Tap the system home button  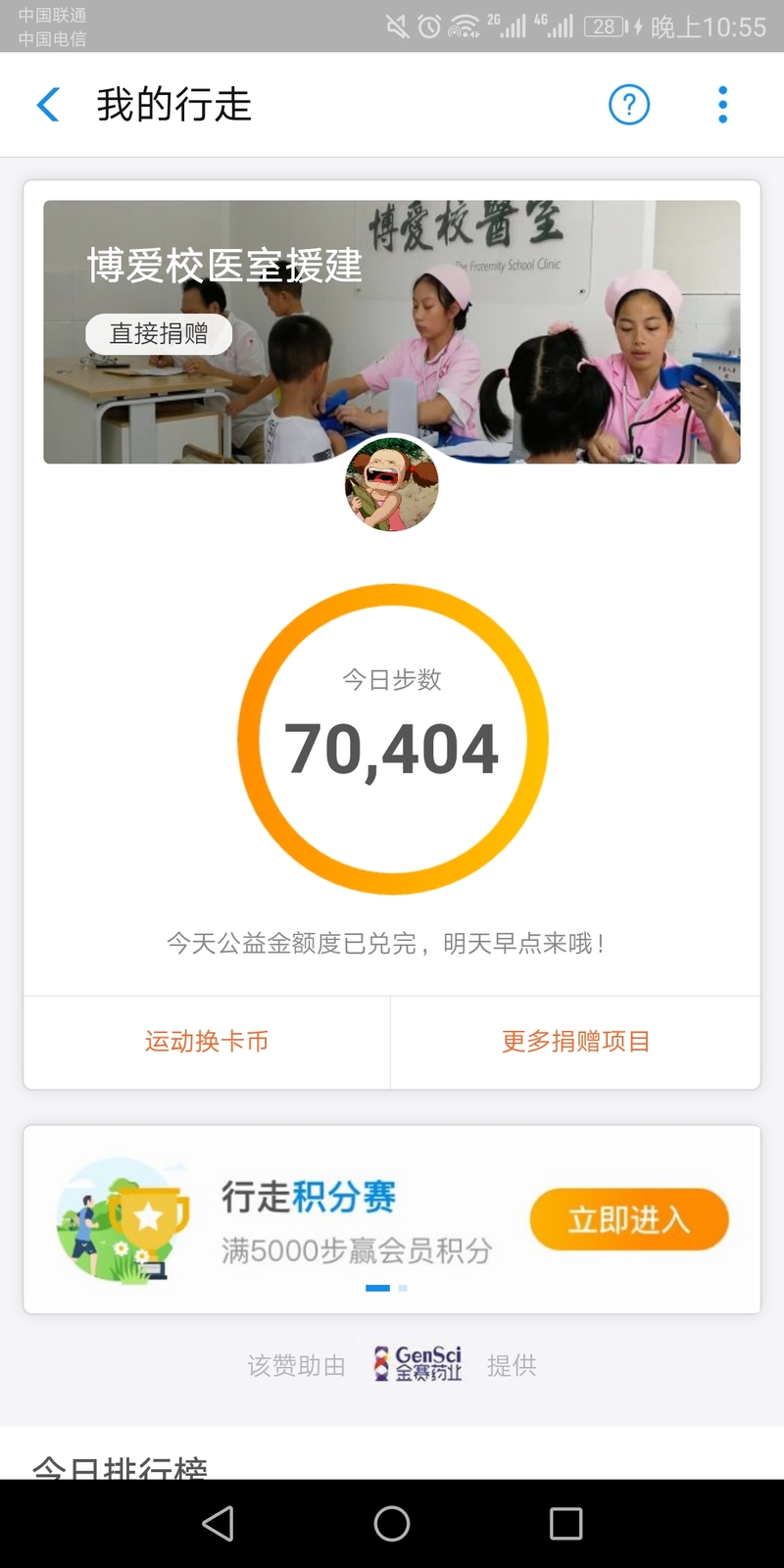coord(392,1524)
